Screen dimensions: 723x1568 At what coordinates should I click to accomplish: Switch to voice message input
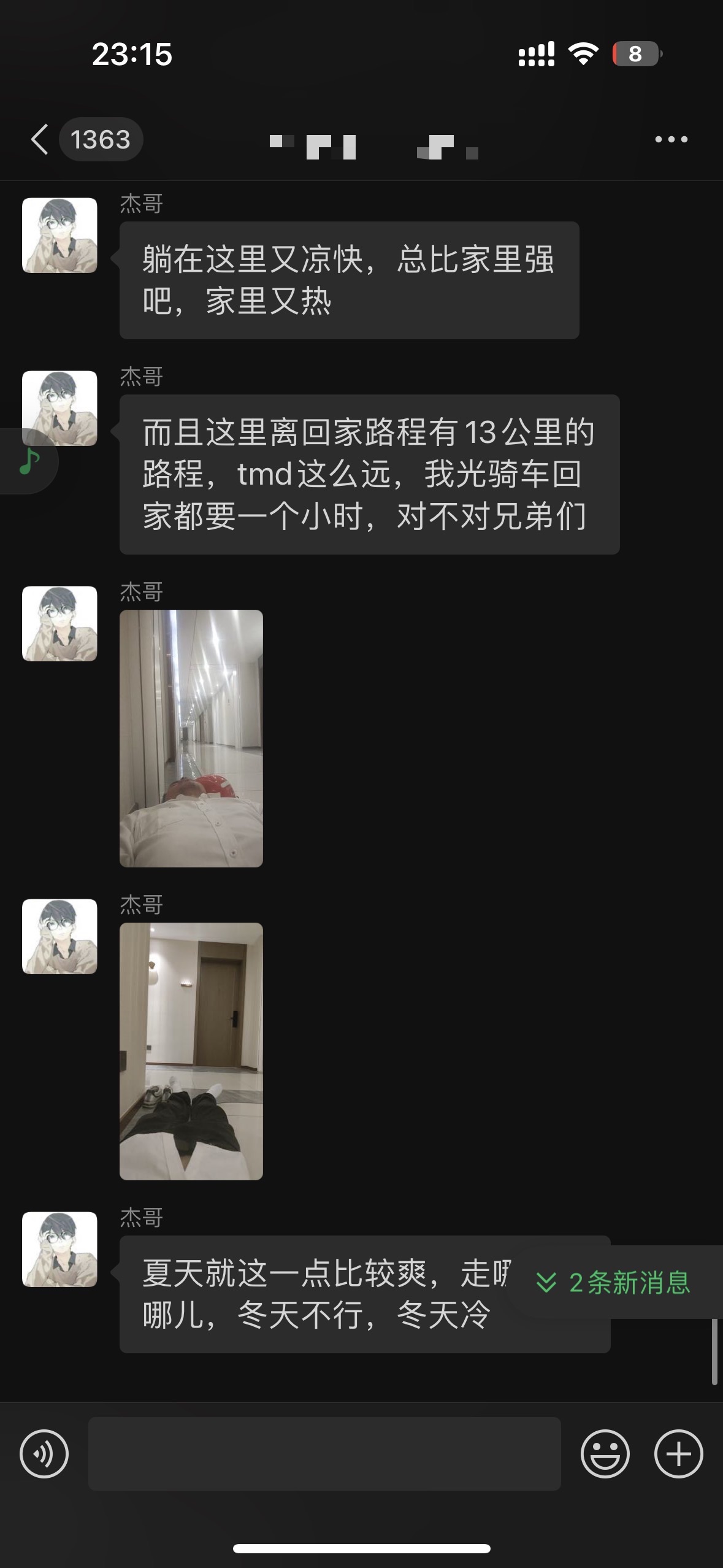coord(44,1453)
